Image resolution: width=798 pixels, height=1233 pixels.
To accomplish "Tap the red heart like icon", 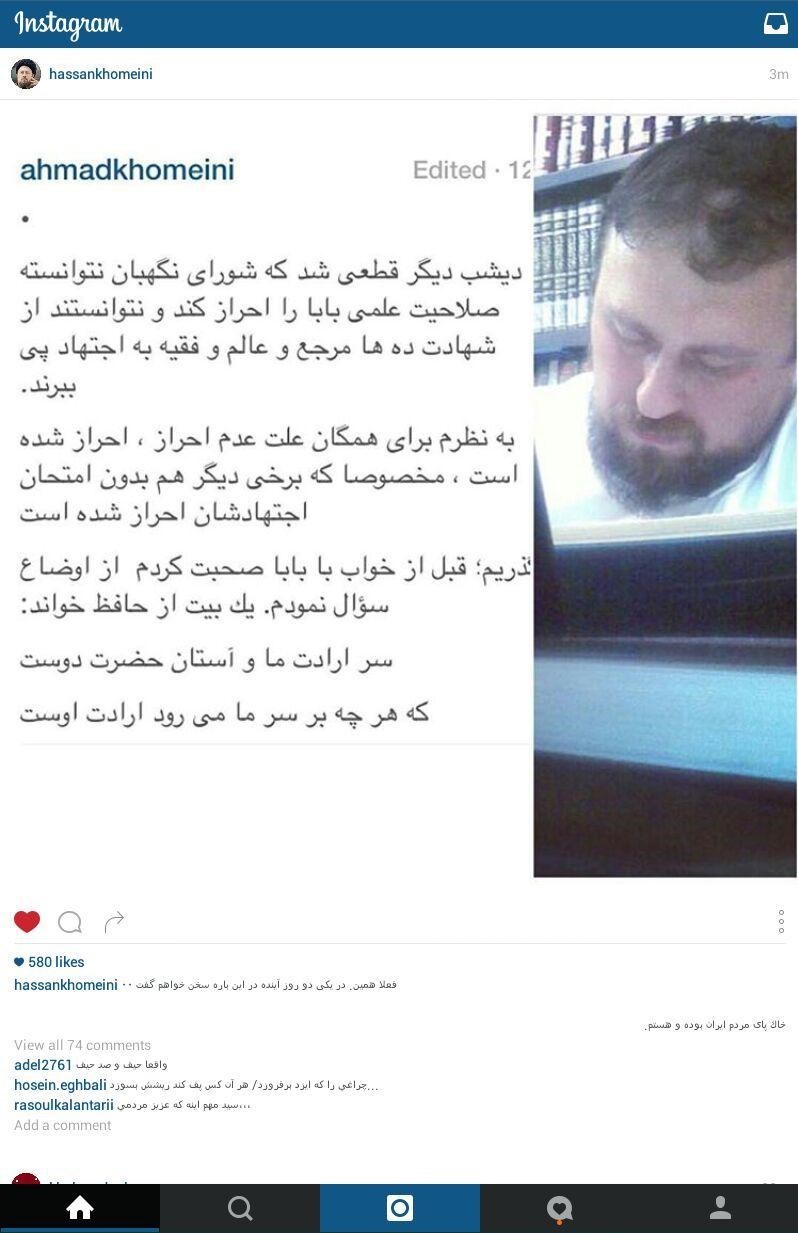I will pos(27,922).
